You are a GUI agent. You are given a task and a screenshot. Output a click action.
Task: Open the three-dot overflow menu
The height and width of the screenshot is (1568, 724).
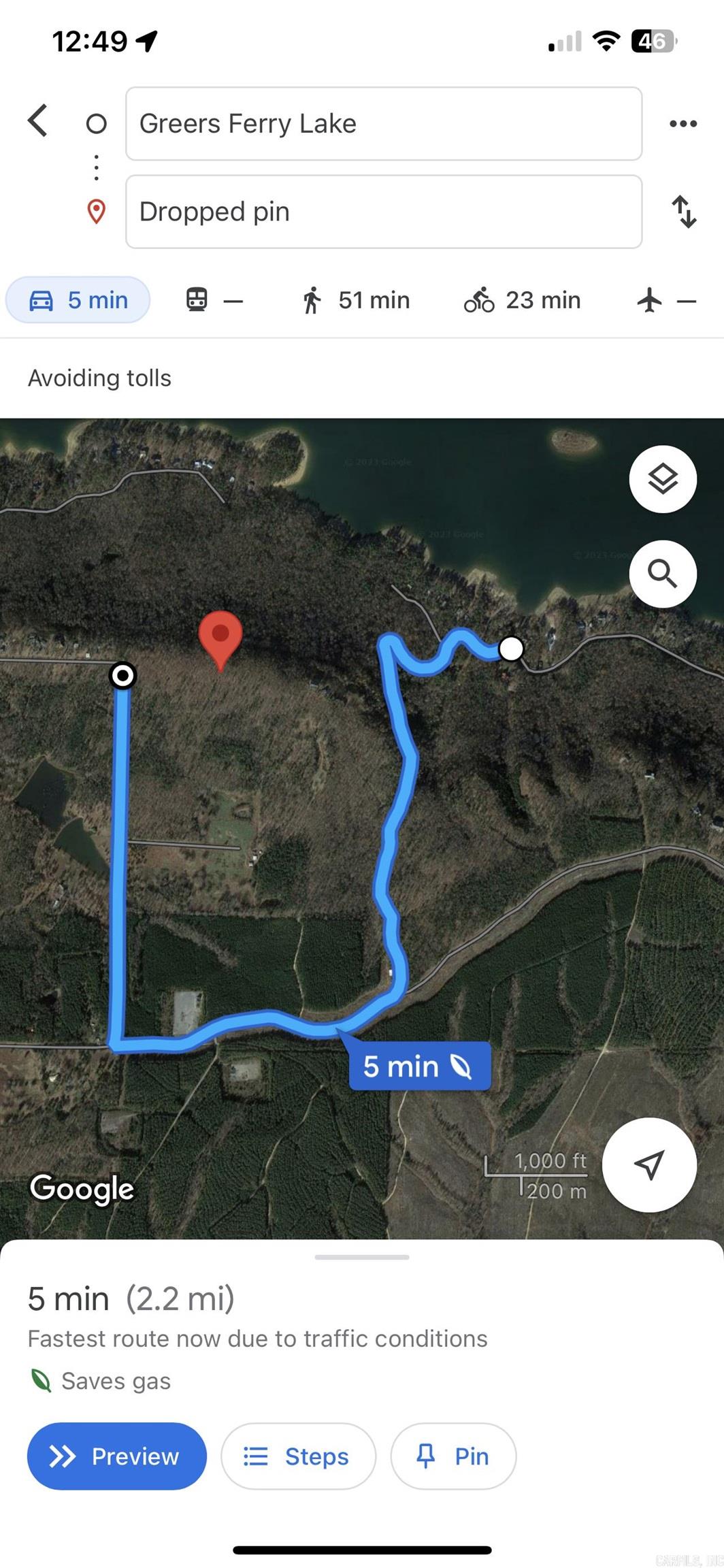[682, 124]
